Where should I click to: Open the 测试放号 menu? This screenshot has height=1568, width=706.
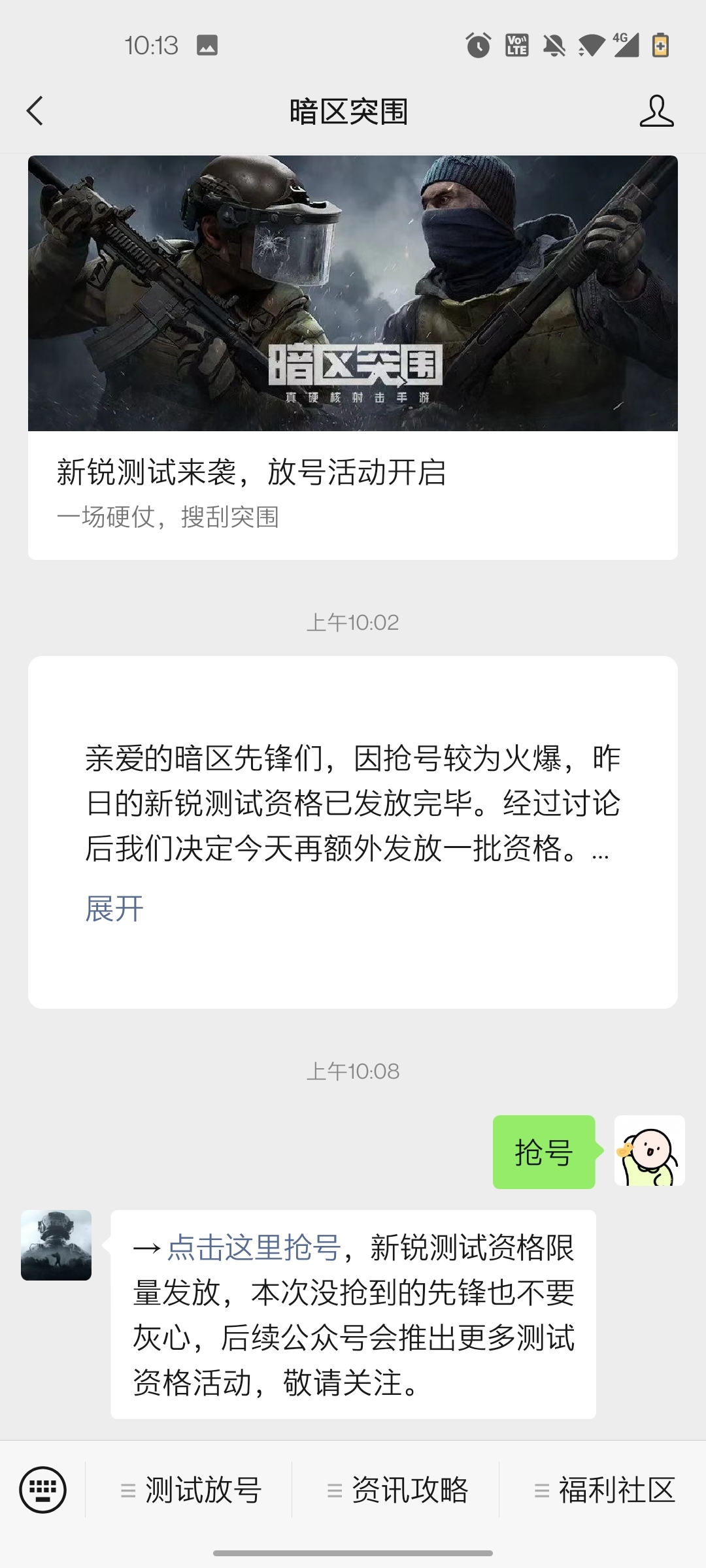tap(190, 1490)
